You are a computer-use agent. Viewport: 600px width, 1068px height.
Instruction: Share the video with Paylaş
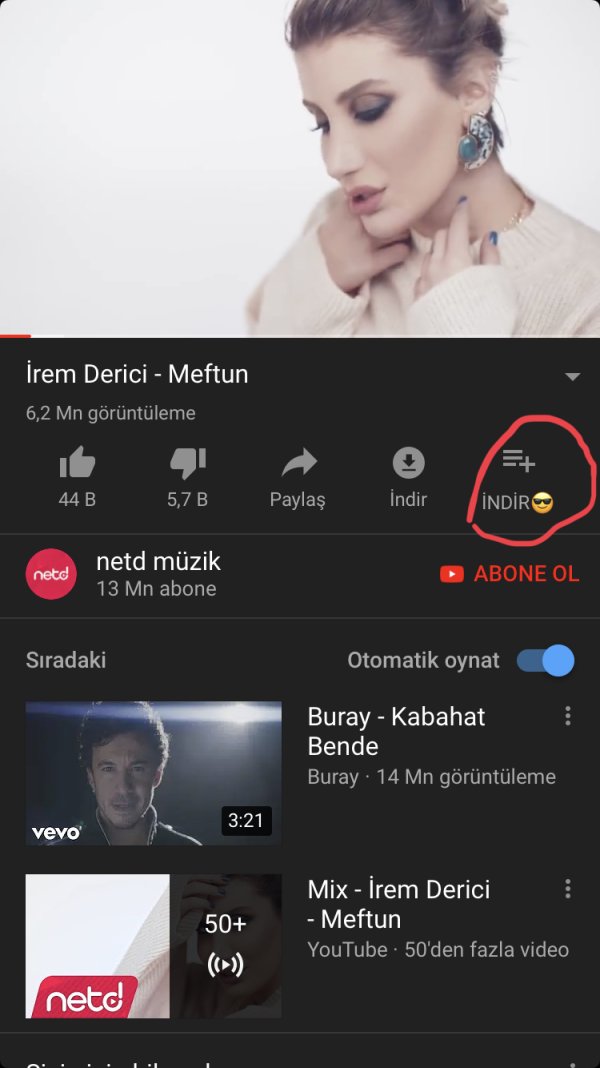point(298,464)
